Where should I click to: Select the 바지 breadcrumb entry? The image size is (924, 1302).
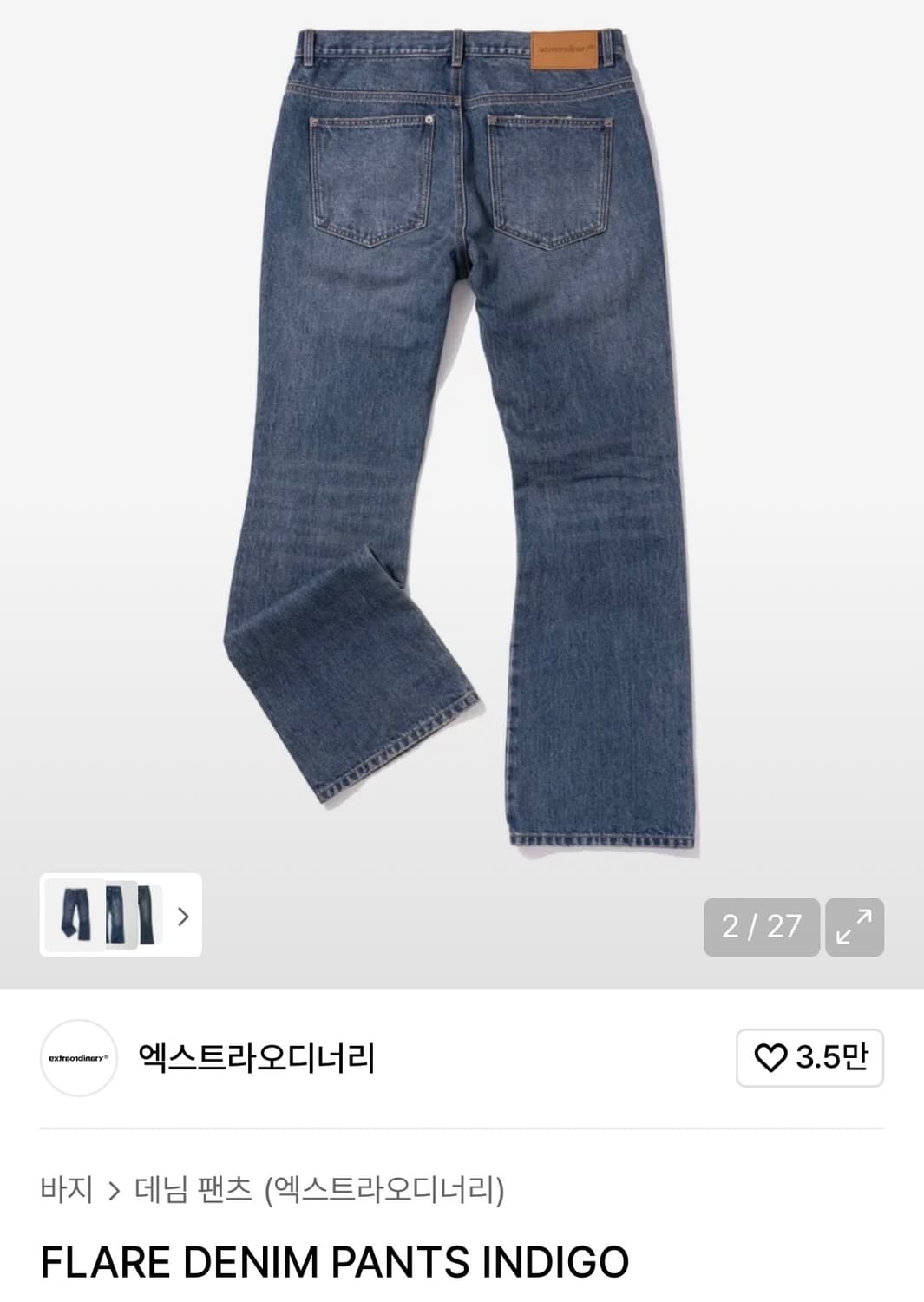(68, 1191)
